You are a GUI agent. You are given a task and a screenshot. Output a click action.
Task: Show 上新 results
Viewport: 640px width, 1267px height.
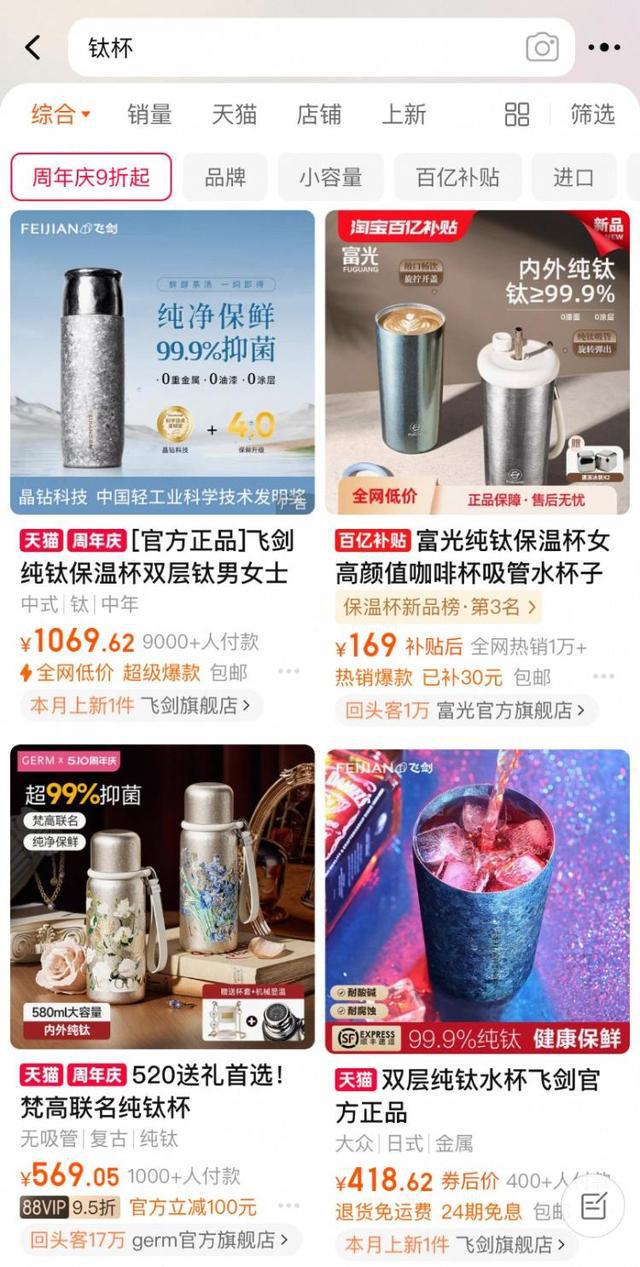(404, 114)
